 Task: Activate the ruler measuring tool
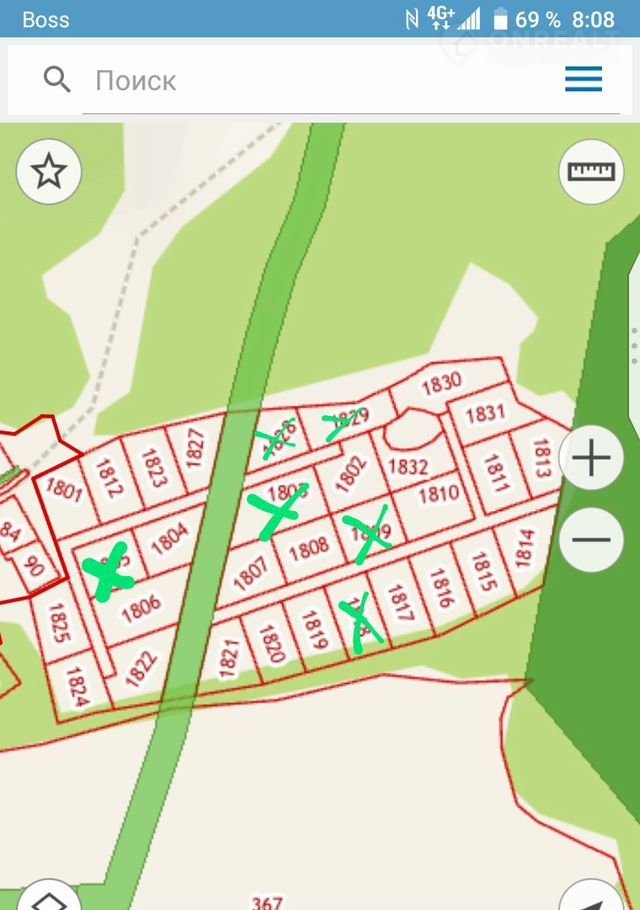click(590, 171)
